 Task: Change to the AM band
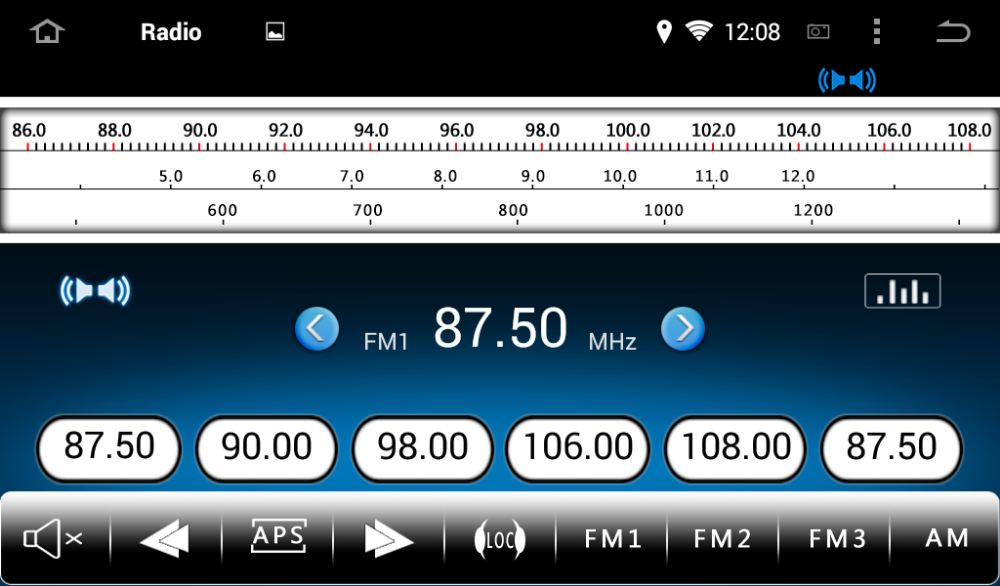(946, 538)
